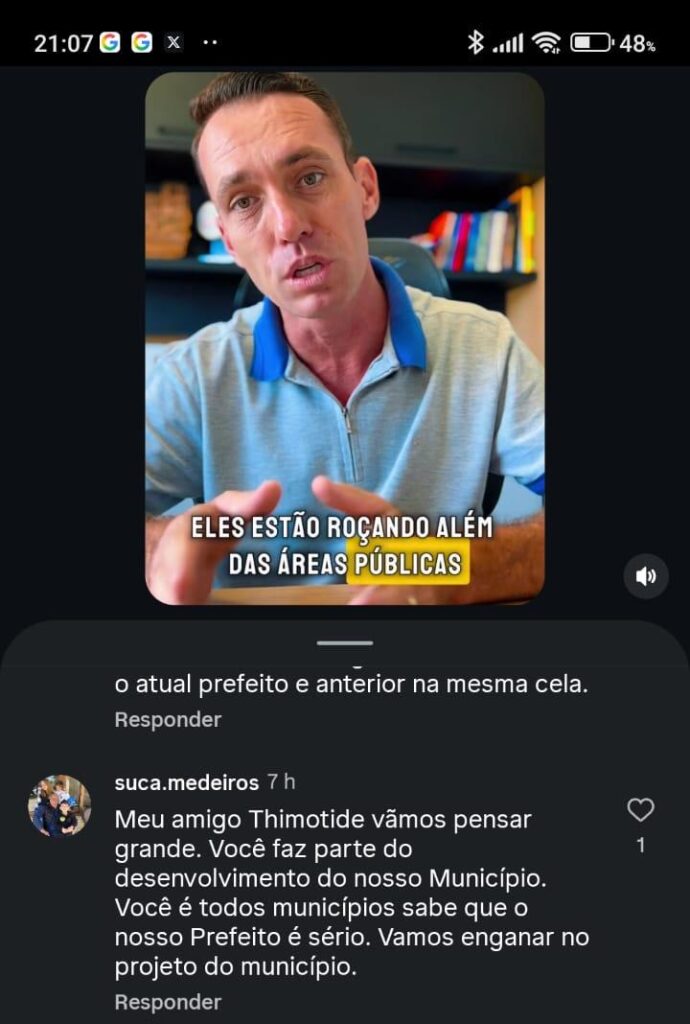Open the suca.medeiros username
Image resolution: width=690 pixels, height=1024 pixels.
point(186,782)
